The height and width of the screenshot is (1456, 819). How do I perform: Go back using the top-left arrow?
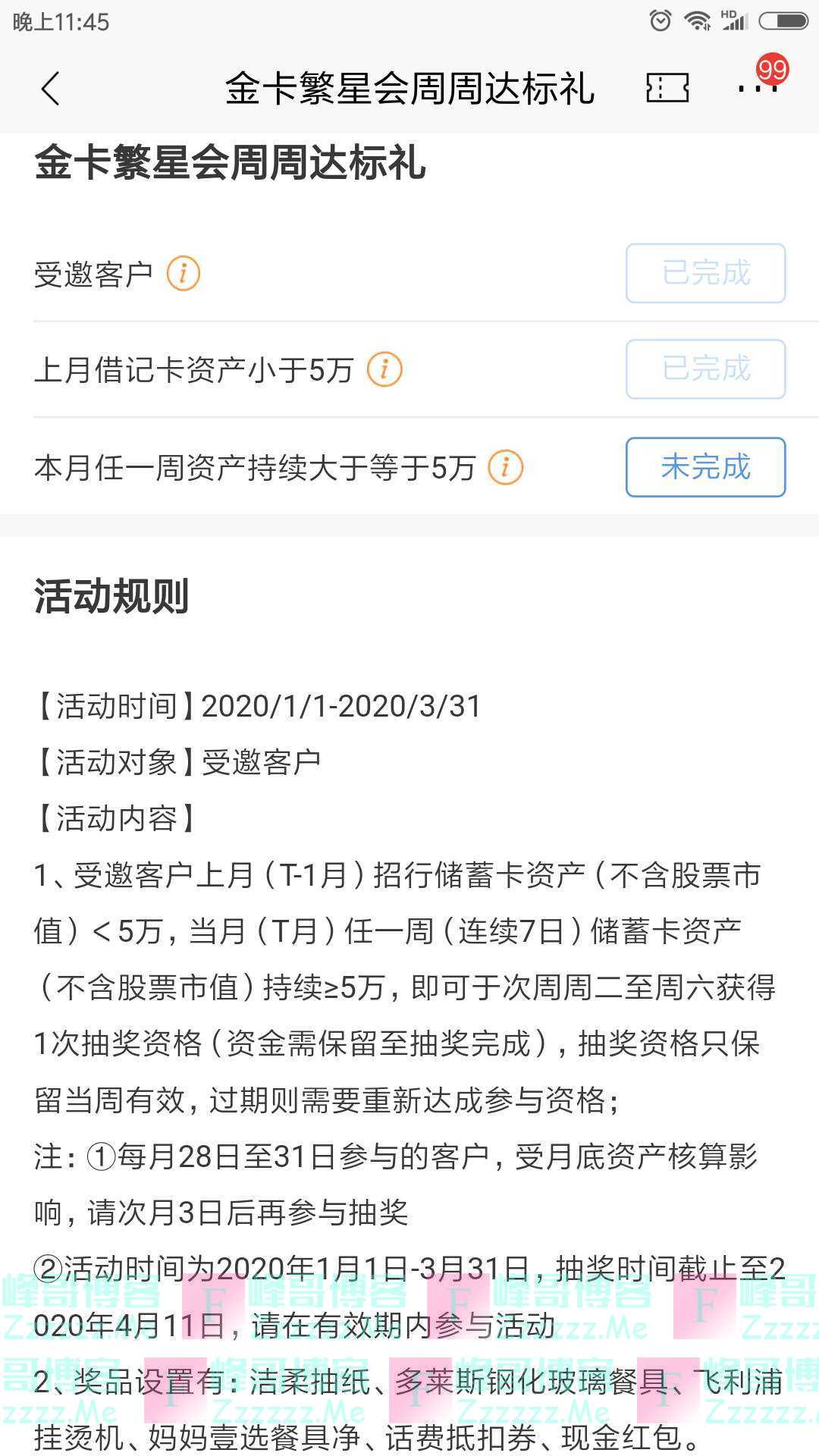[x=50, y=89]
